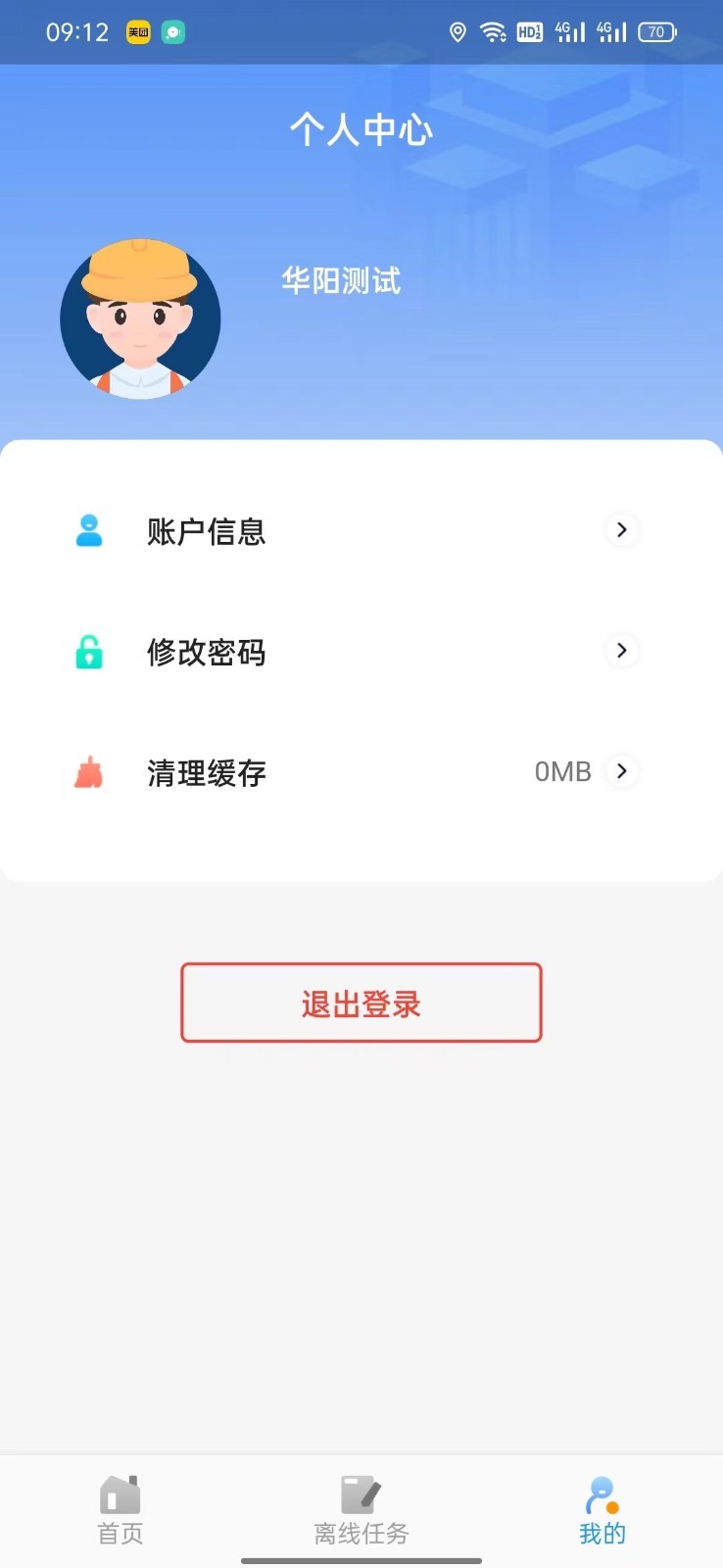Open the 账户信息 row
This screenshot has width=723, height=1568.
coord(361,531)
